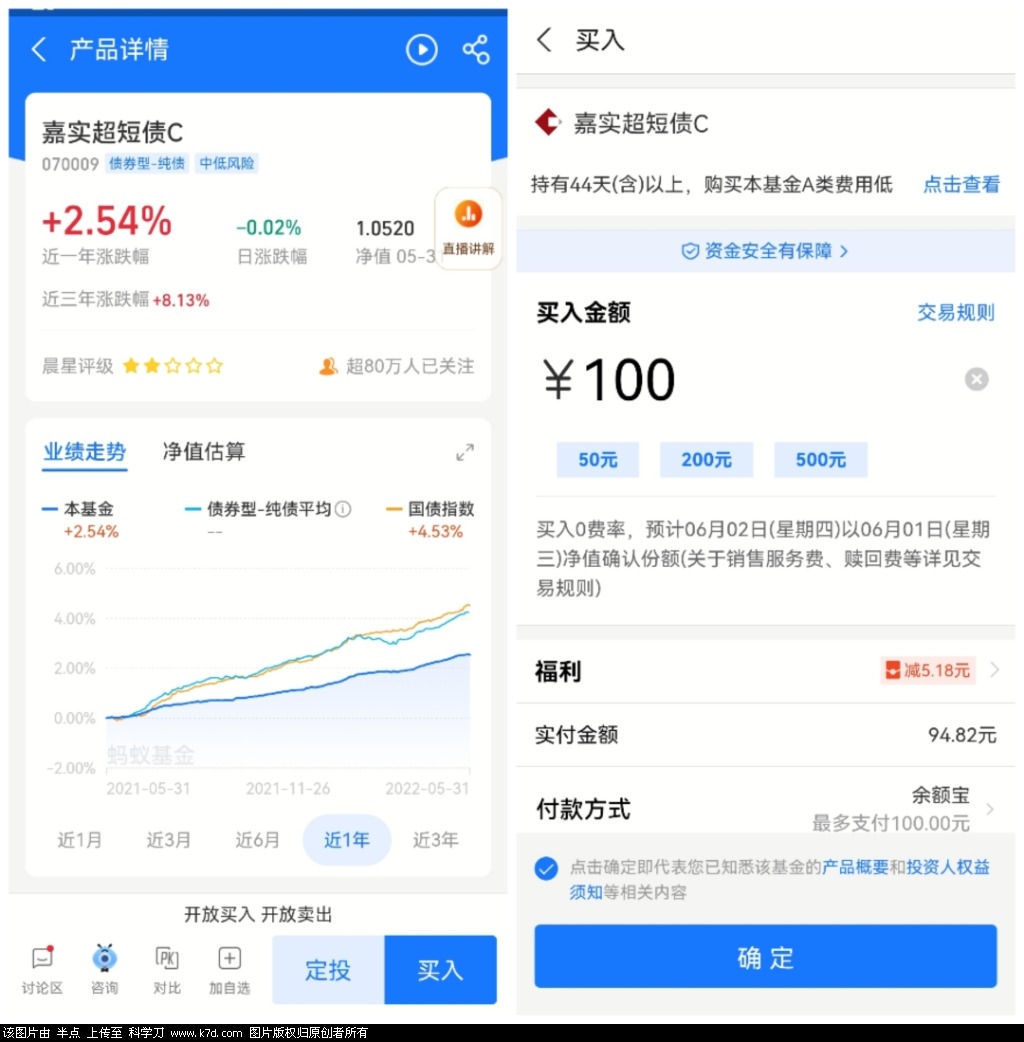This screenshot has width=1024, height=1042.
Task: Select the 近1月 time range
Action: point(79,840)
